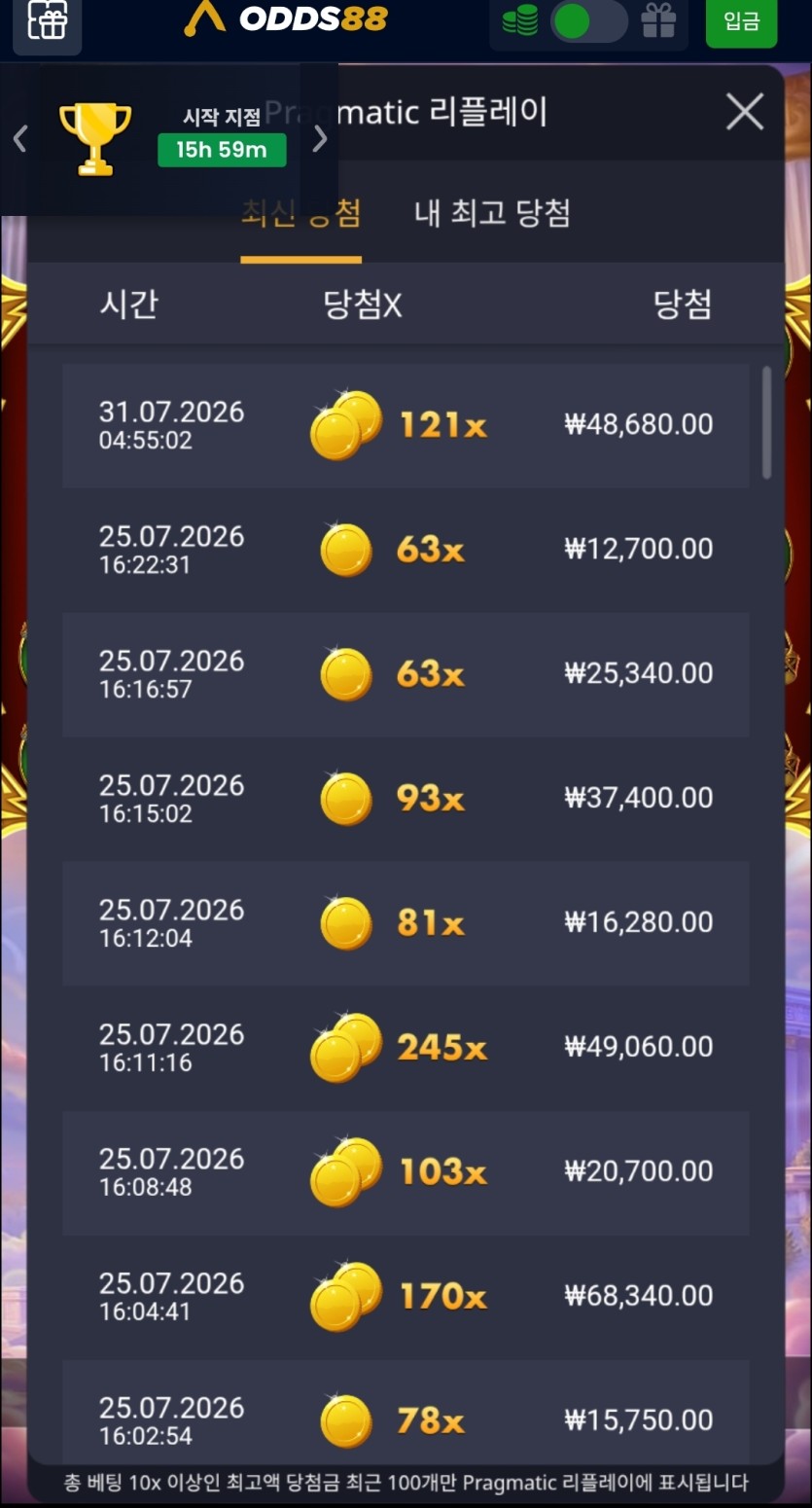Select the 최신 당첨 tab
This screenshot has width=812, height=1508.
point(301,213)
